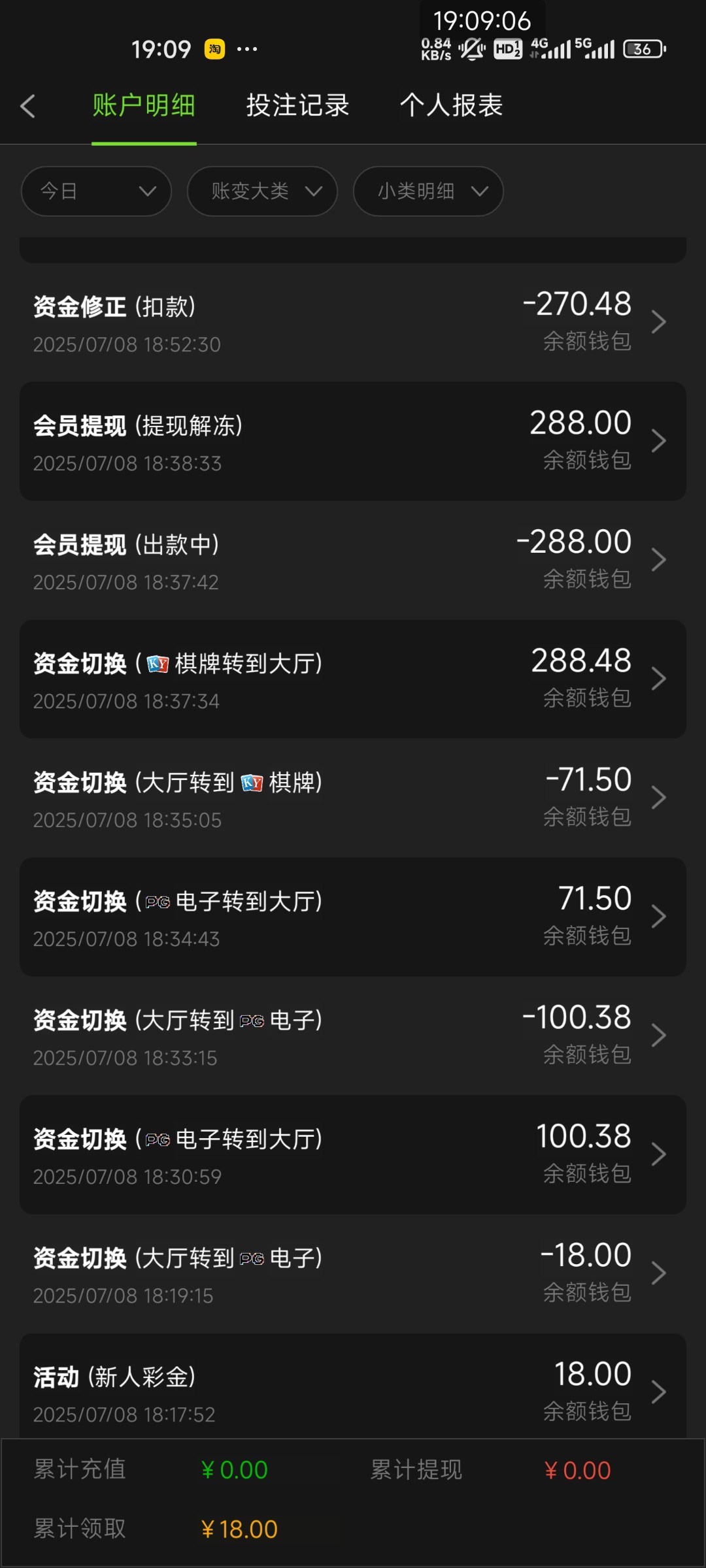706x1568 pixels.
Task: Switch to the 个人报表 tab
Action: coord(451,106)
